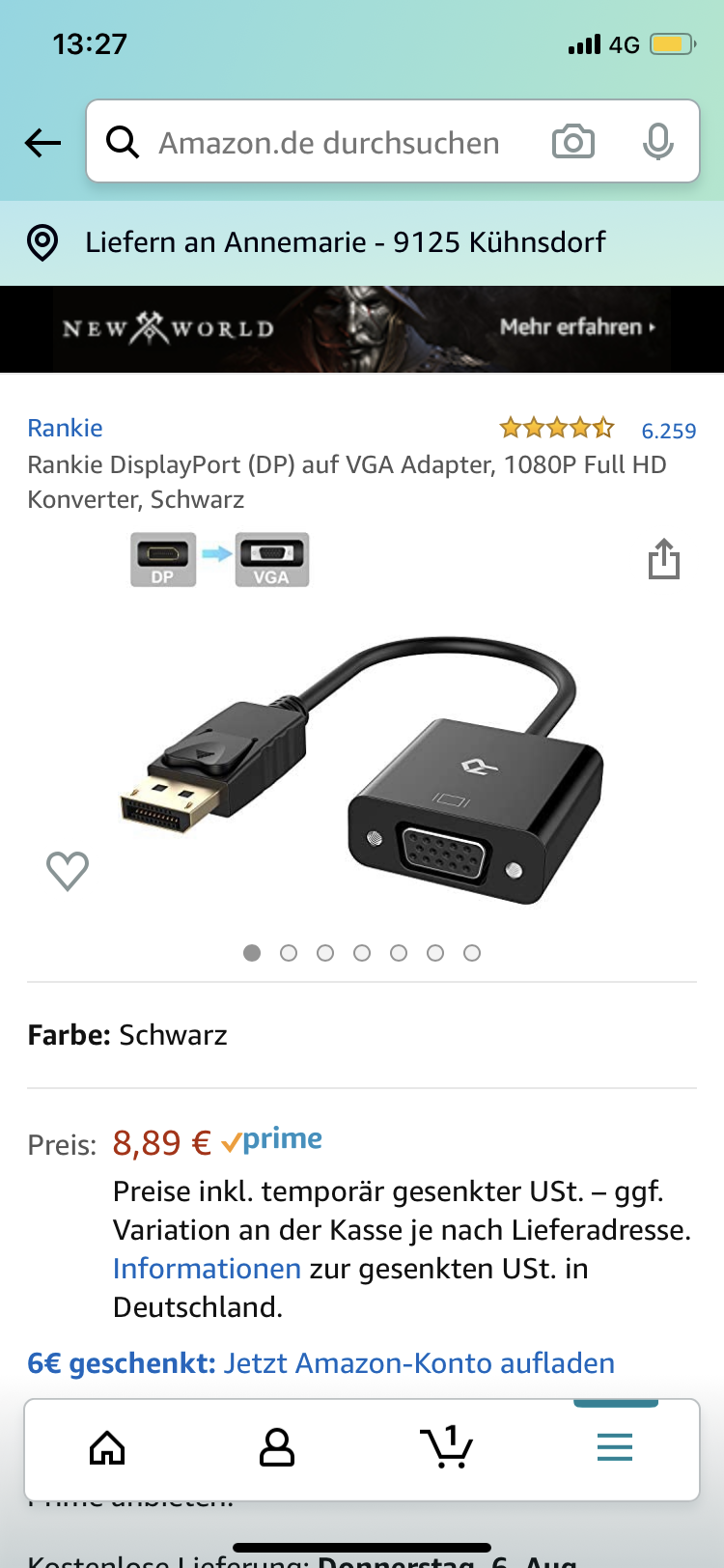Open the New World banner ad
The height and width of the screenshot is (1568, 724).
click(x=362, y=328)
